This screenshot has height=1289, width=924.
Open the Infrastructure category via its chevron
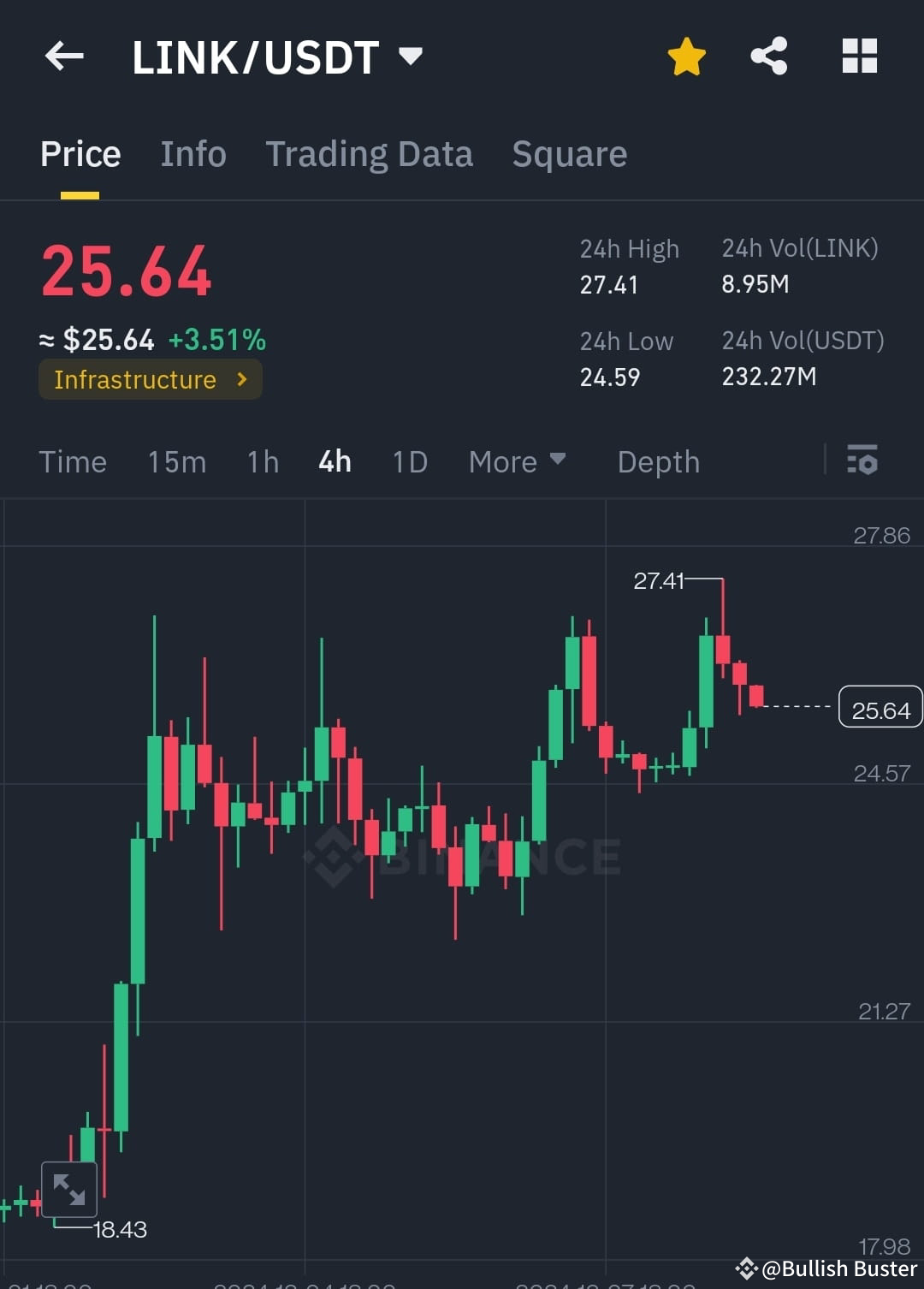[x=242, y=379]
